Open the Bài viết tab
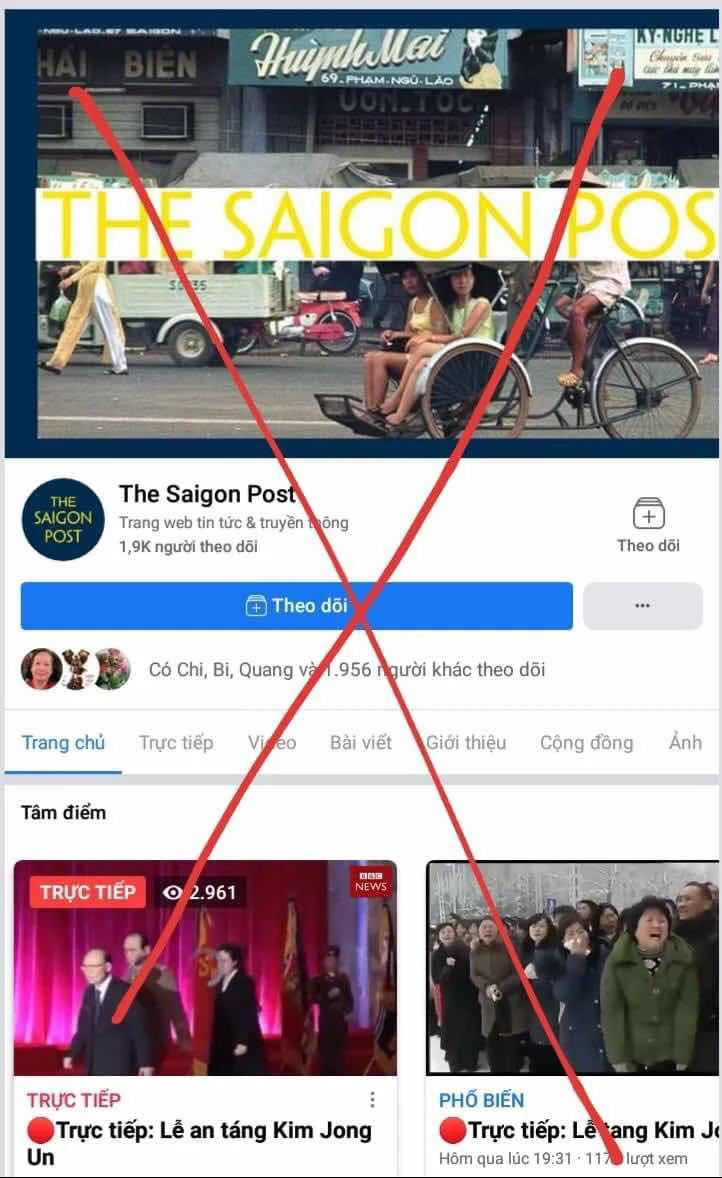This screenshot has width=722, height=1178. pyautogui.click(x=361, y=743)
